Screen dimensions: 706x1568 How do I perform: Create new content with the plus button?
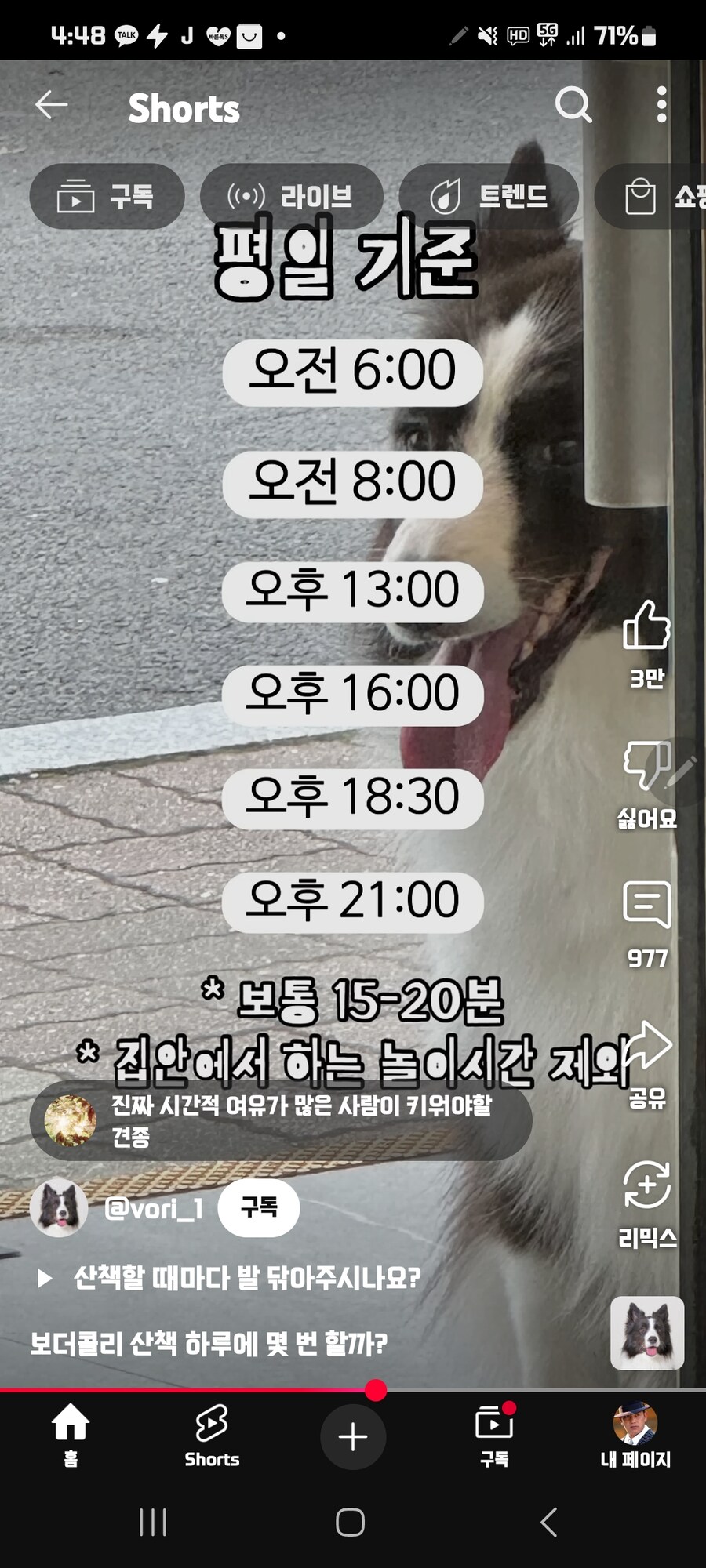coord(352,1436)
